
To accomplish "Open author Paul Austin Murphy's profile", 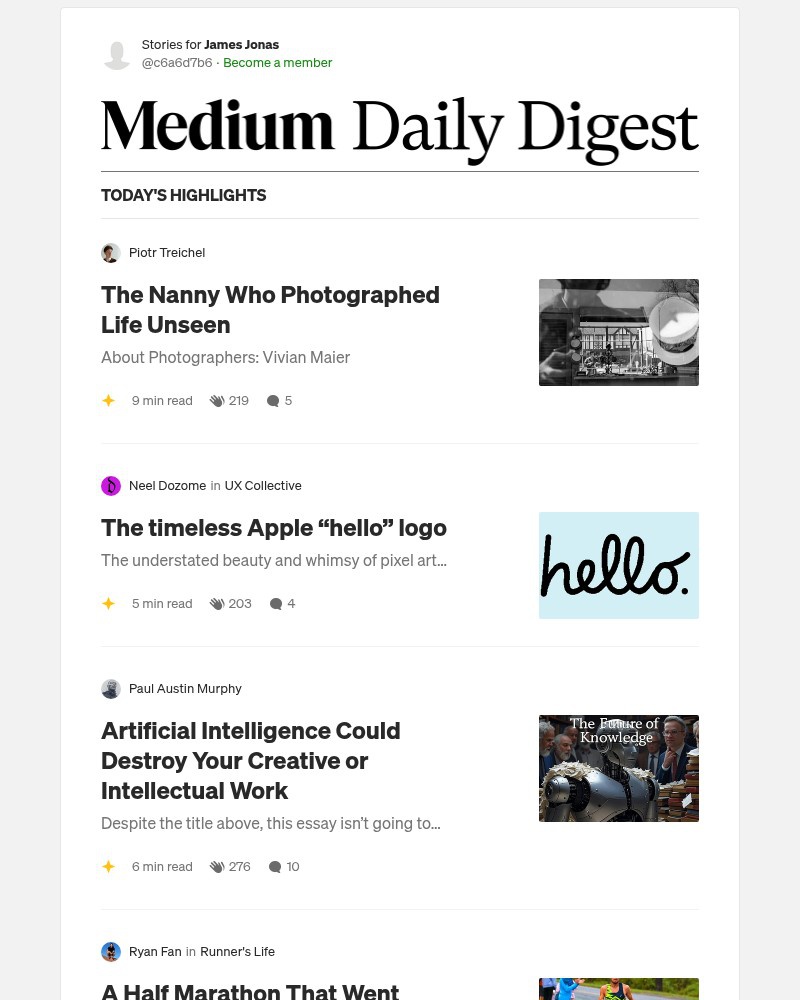I will (184, 689).
